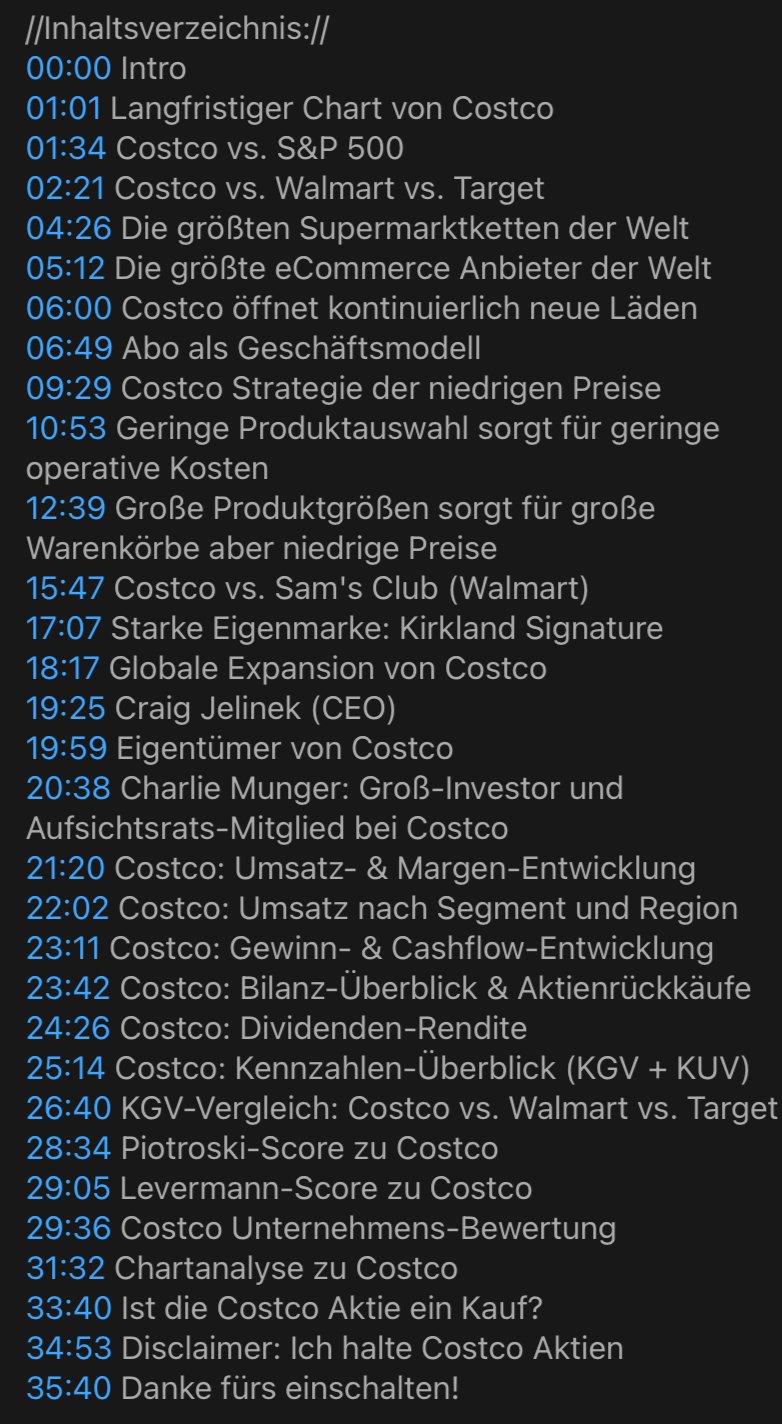The image size is (782, 1424).
Task: Go to 22:02 Umsatz nach Segment und Region
Action: click(x=68, y=908)
